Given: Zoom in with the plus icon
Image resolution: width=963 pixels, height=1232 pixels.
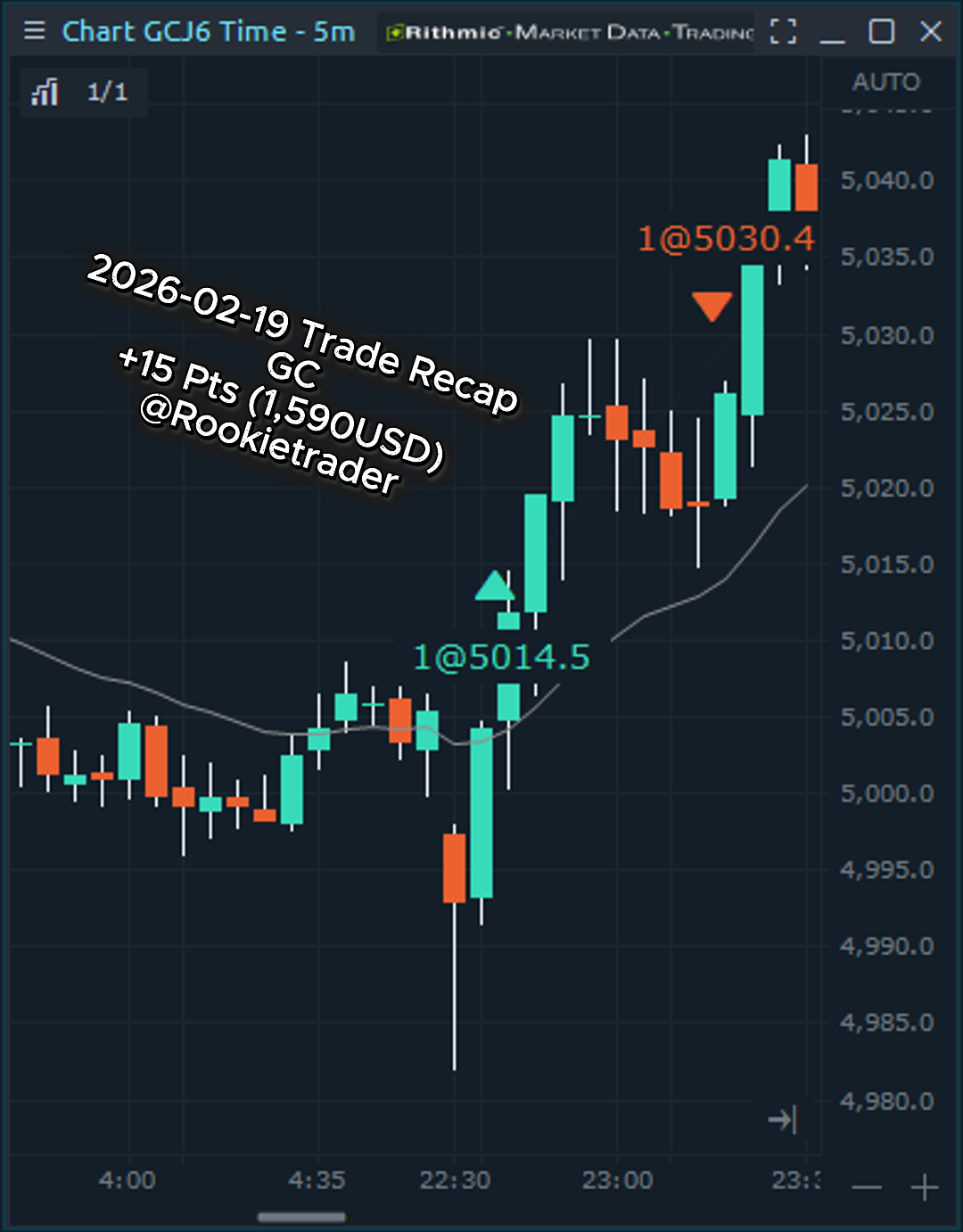Looking at the screenshot, I should click(x=925, y=1187).
